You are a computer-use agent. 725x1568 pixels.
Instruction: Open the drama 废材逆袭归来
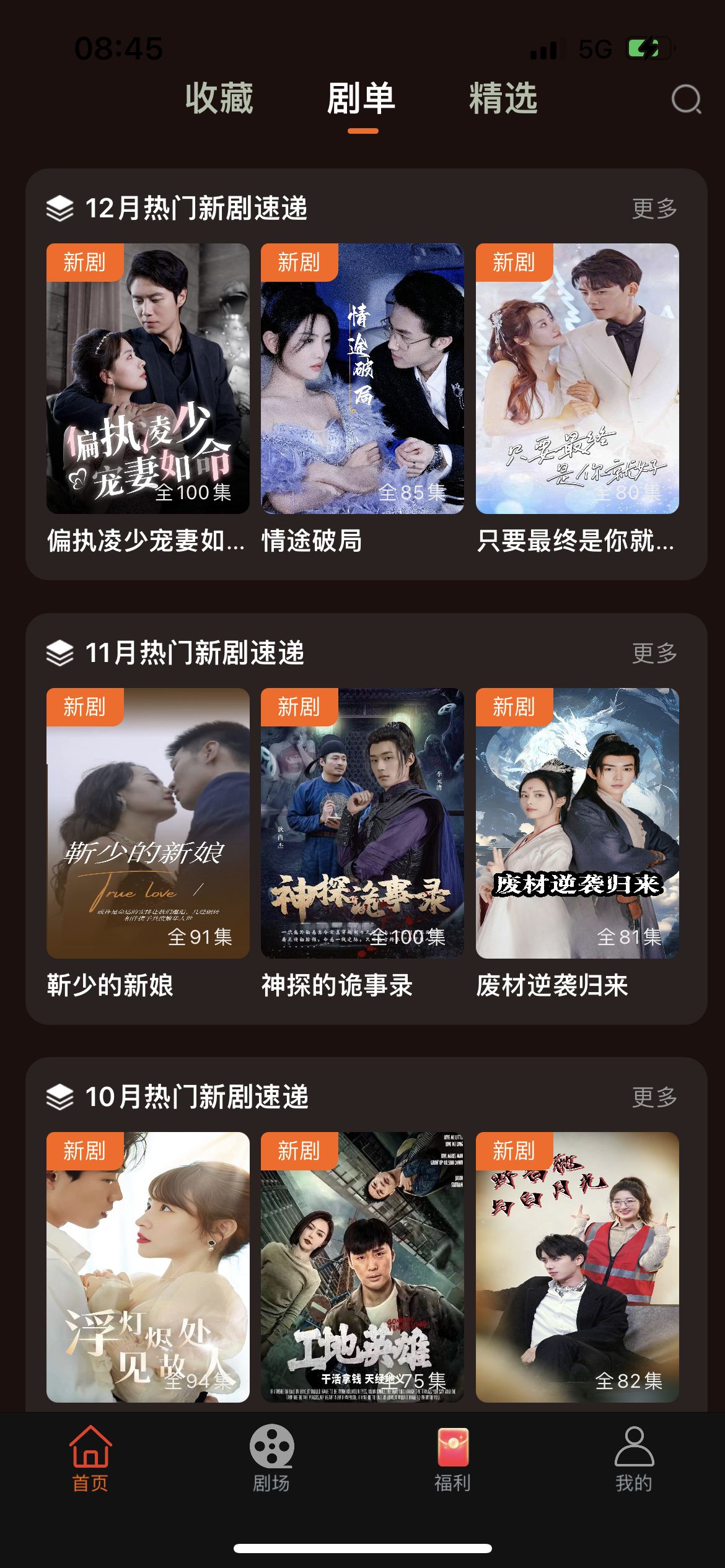click(577, 823)
